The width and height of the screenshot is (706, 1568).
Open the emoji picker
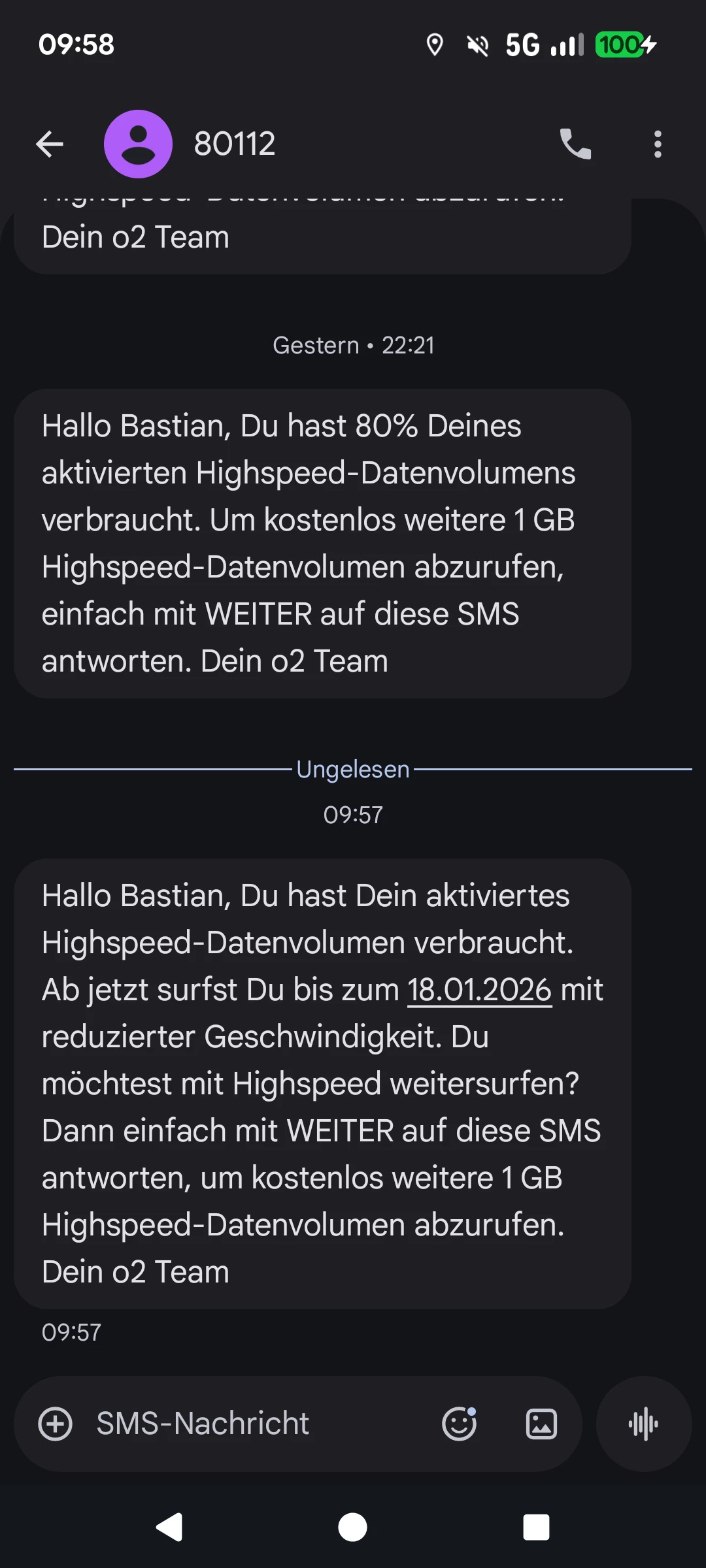pos(459,1424)
